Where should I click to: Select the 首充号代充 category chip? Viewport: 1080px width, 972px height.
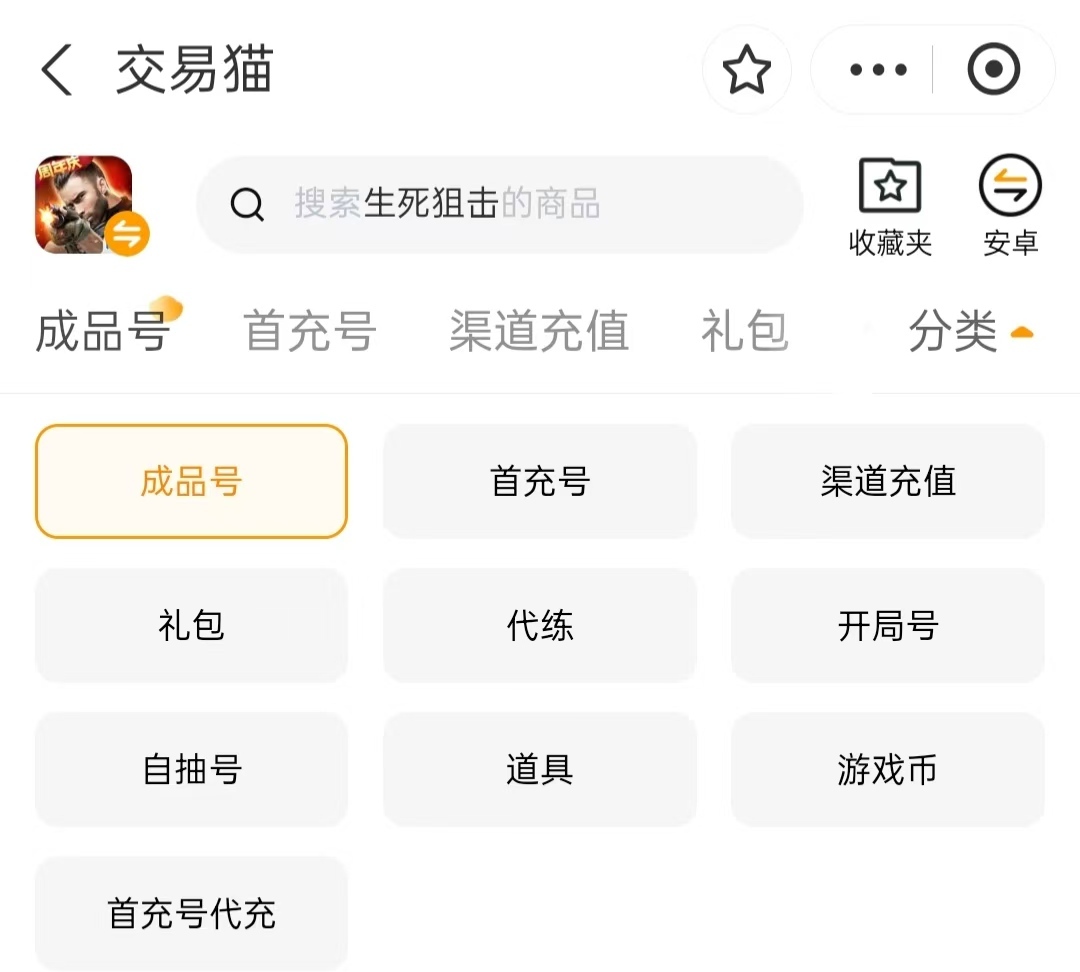[191, 913]
